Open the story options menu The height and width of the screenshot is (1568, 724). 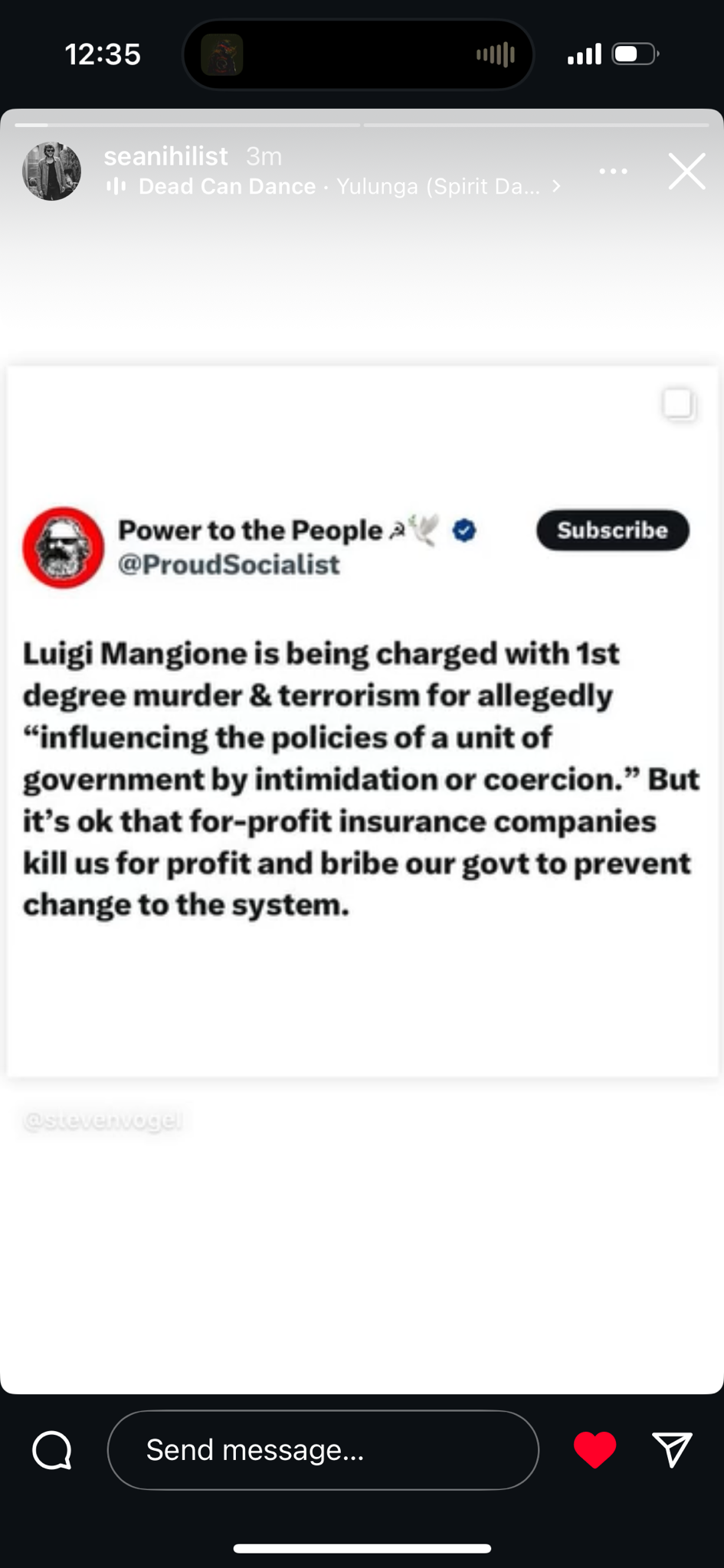click(x=613, y=171)
